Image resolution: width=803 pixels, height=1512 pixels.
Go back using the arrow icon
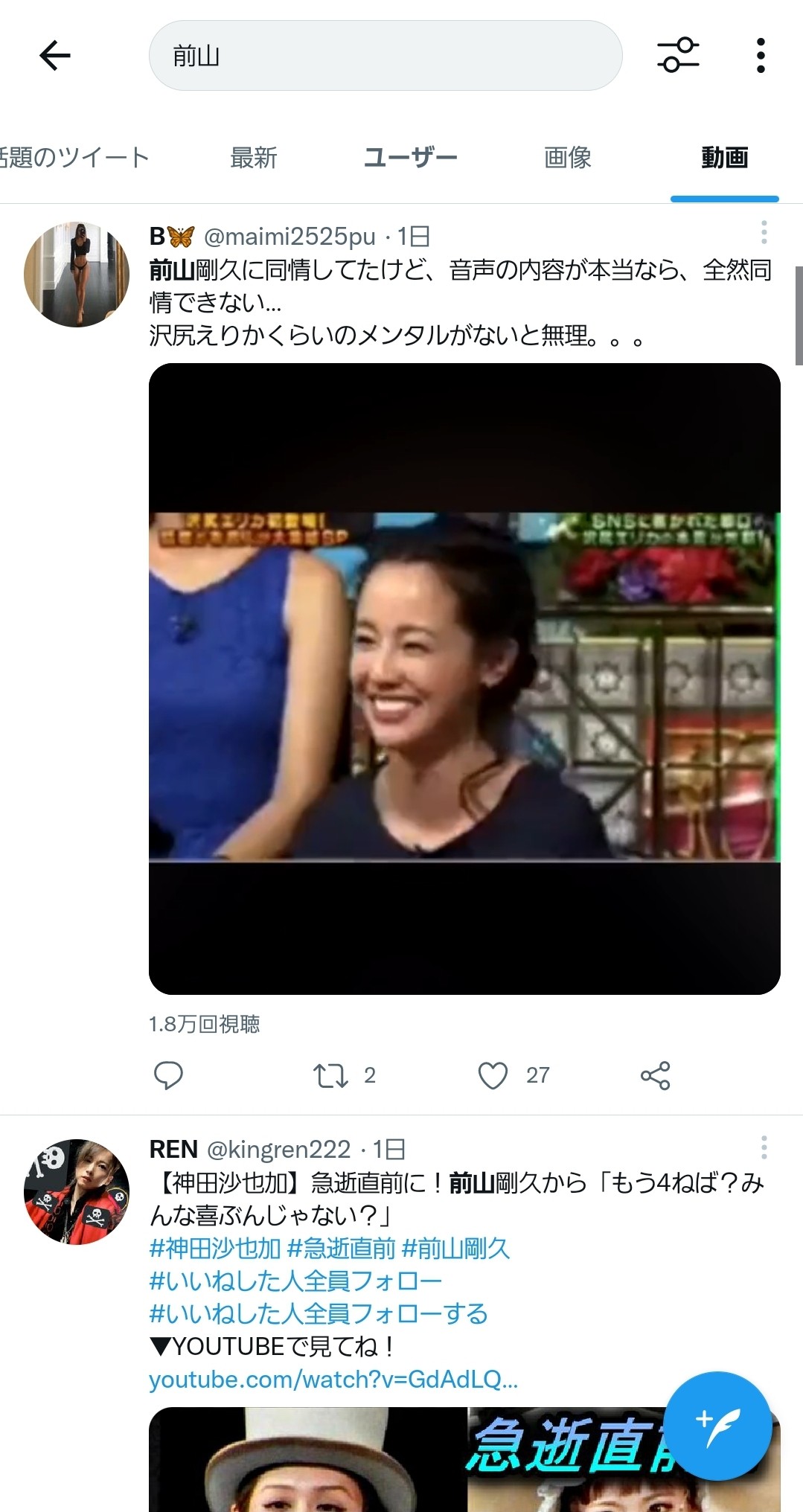[x=54, y=56]
